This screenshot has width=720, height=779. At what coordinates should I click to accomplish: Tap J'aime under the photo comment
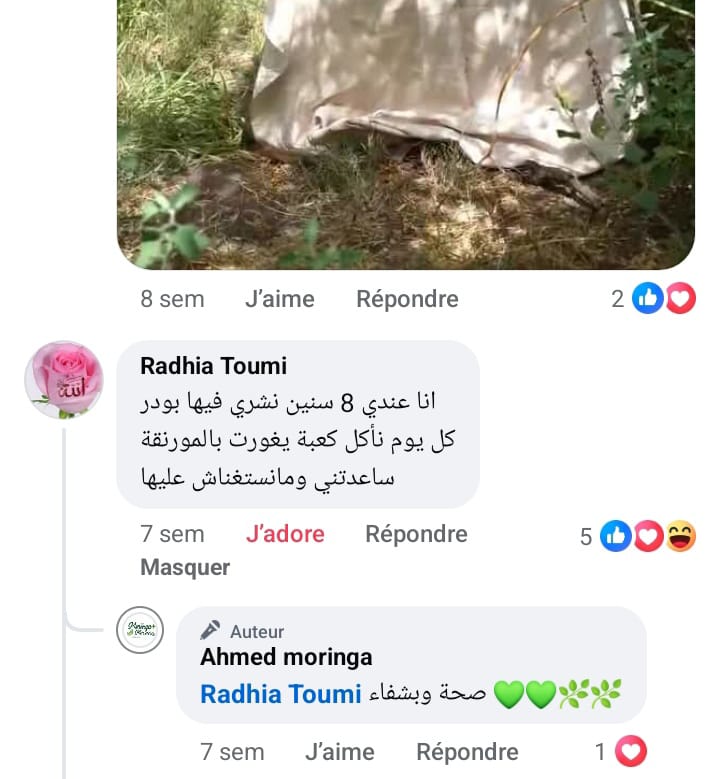click(x=279, y=299)
